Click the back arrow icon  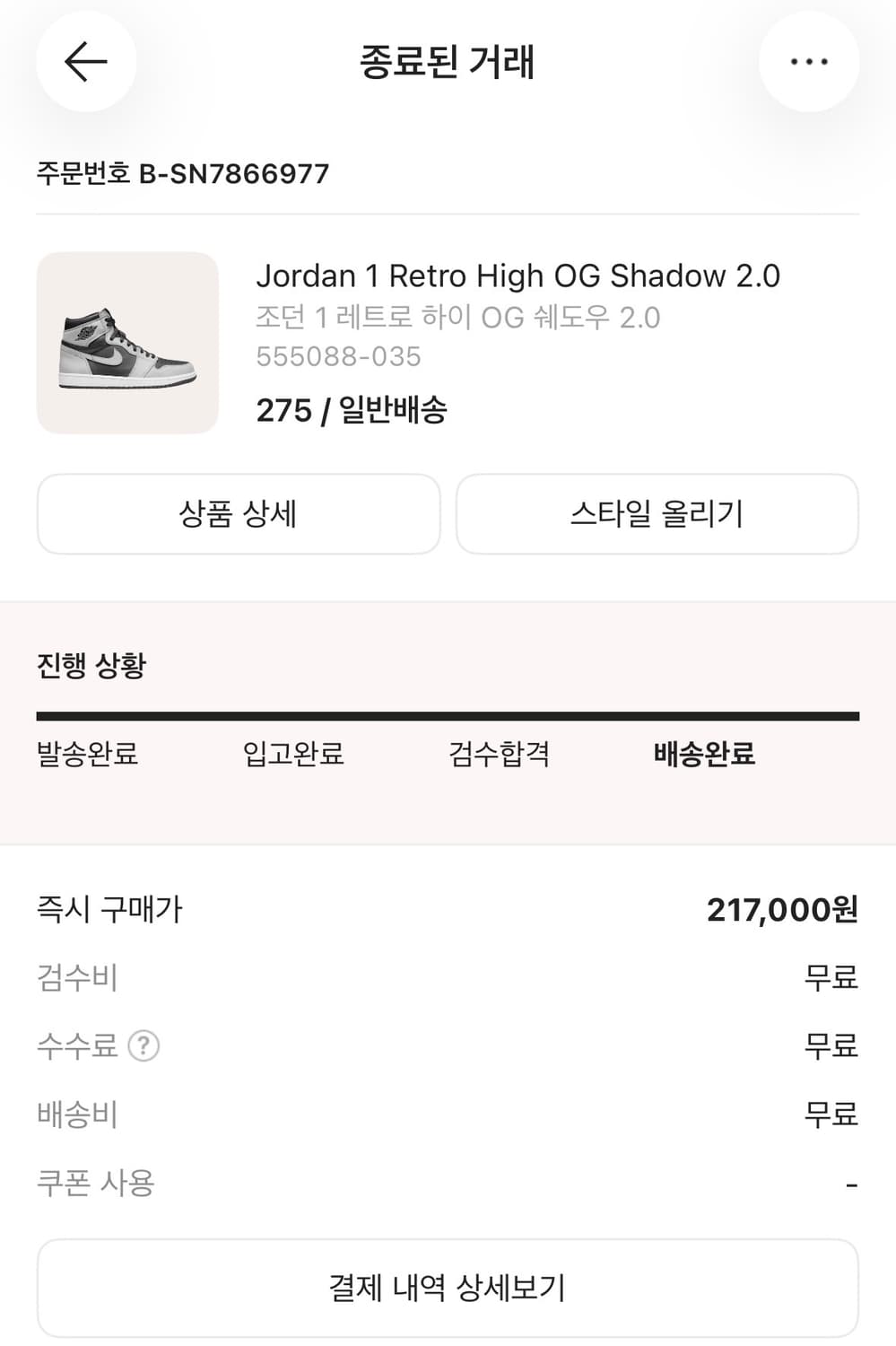click(x=85, y=61)
